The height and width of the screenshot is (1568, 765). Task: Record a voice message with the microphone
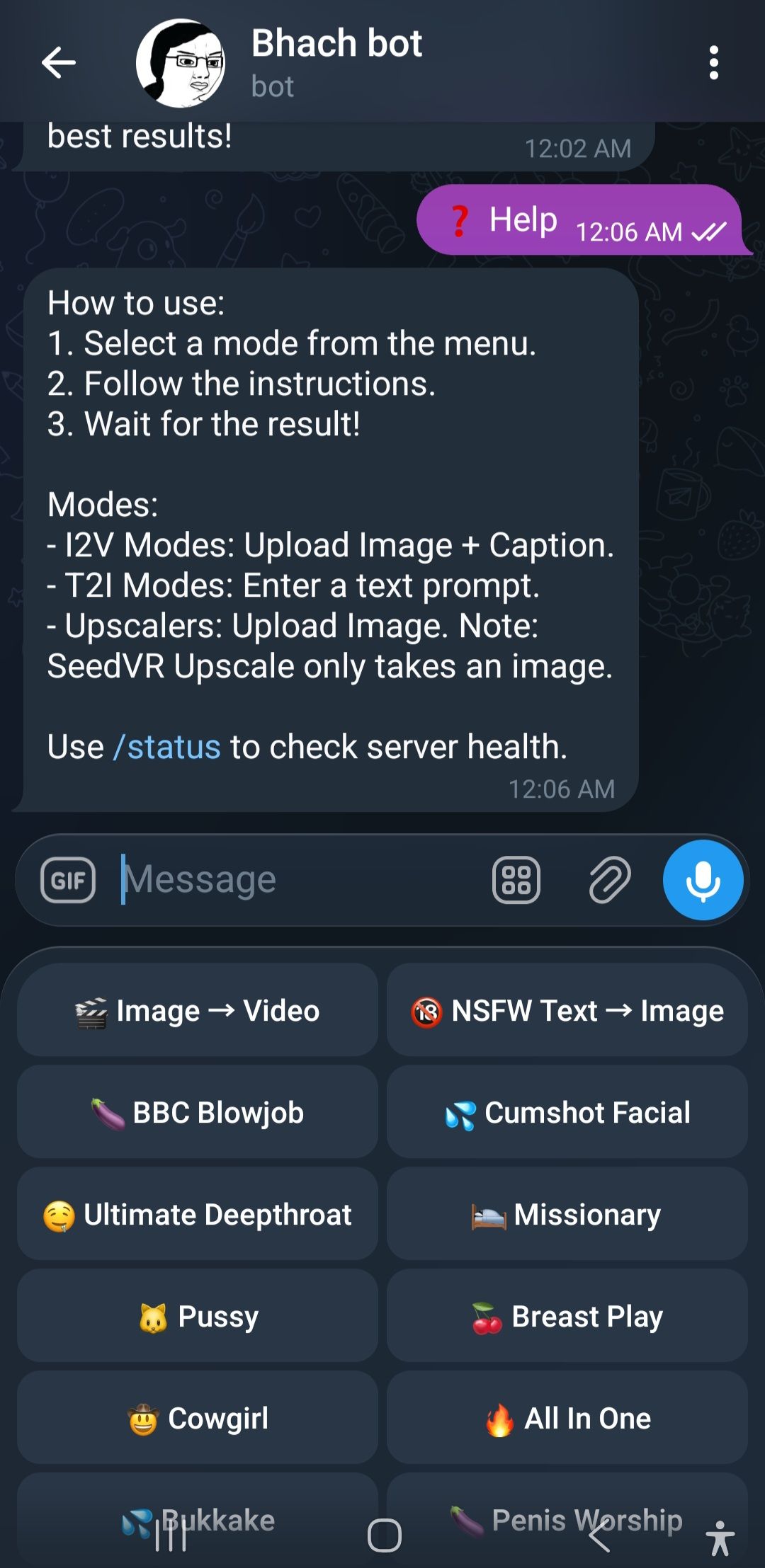(703, 880)
